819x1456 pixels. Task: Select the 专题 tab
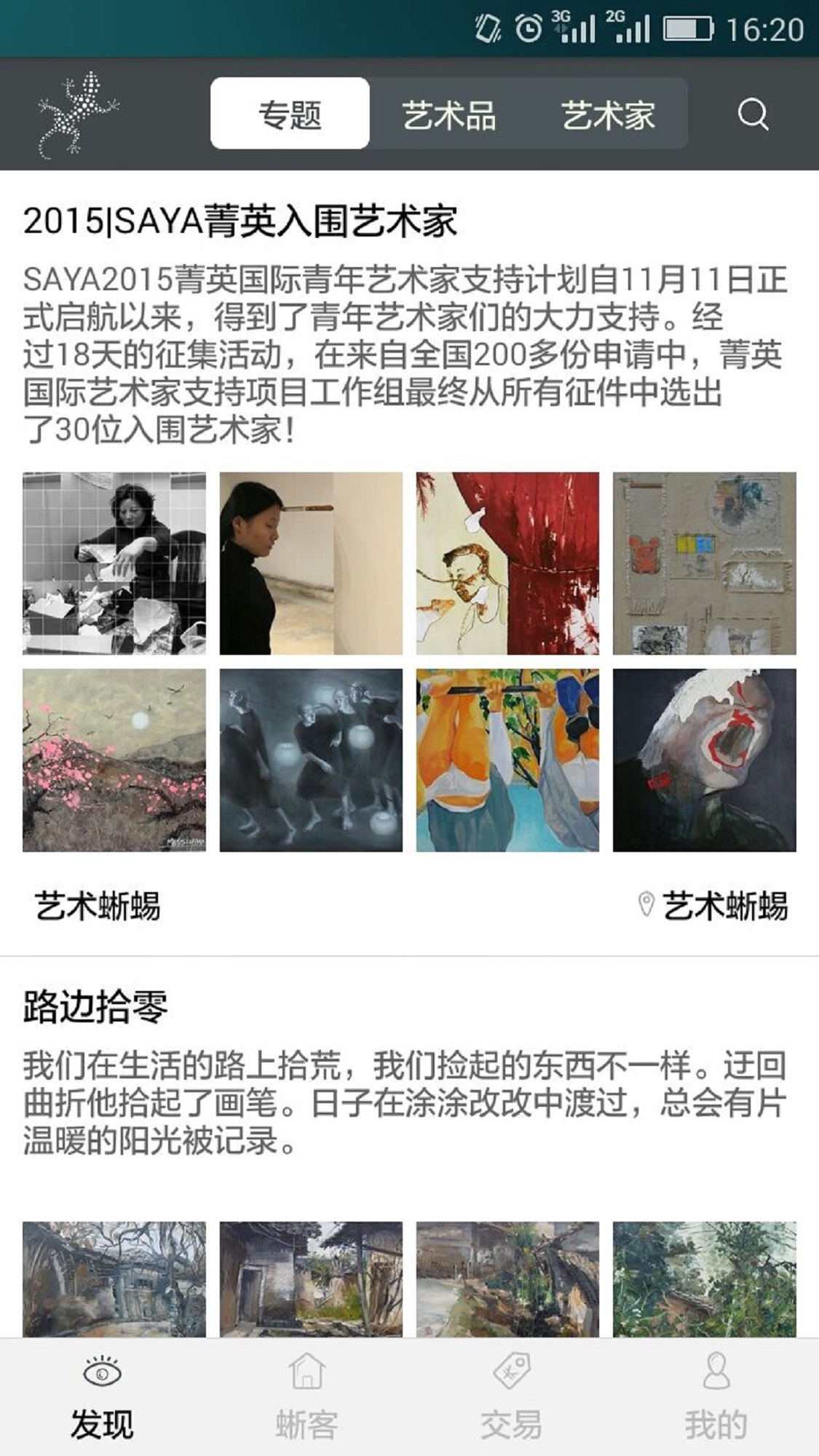coord(289,114)
